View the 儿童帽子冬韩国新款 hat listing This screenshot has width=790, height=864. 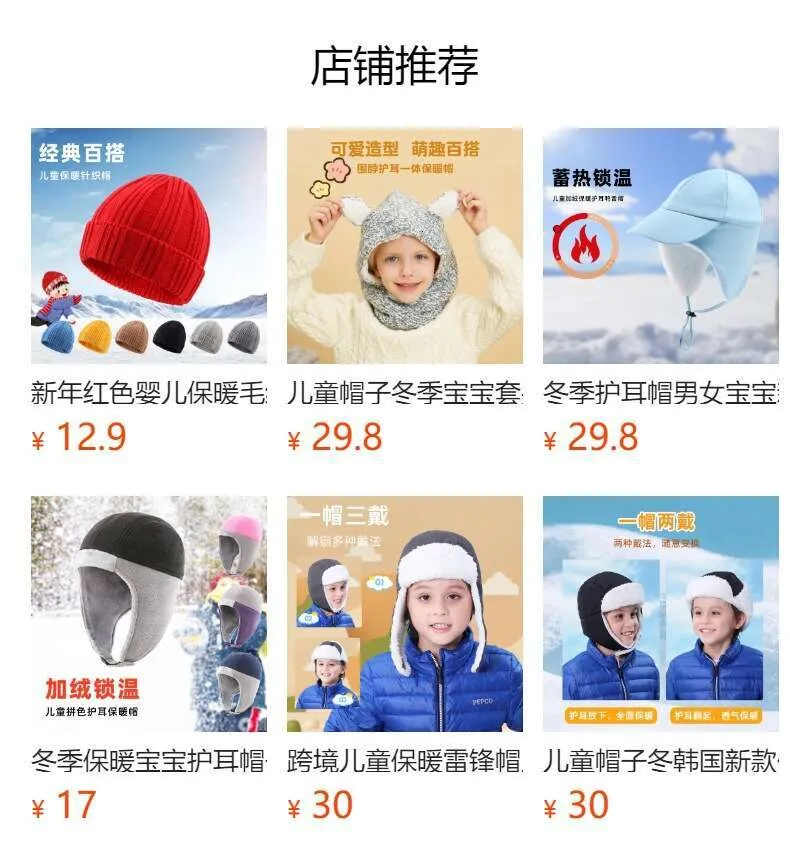pos(660,614)
